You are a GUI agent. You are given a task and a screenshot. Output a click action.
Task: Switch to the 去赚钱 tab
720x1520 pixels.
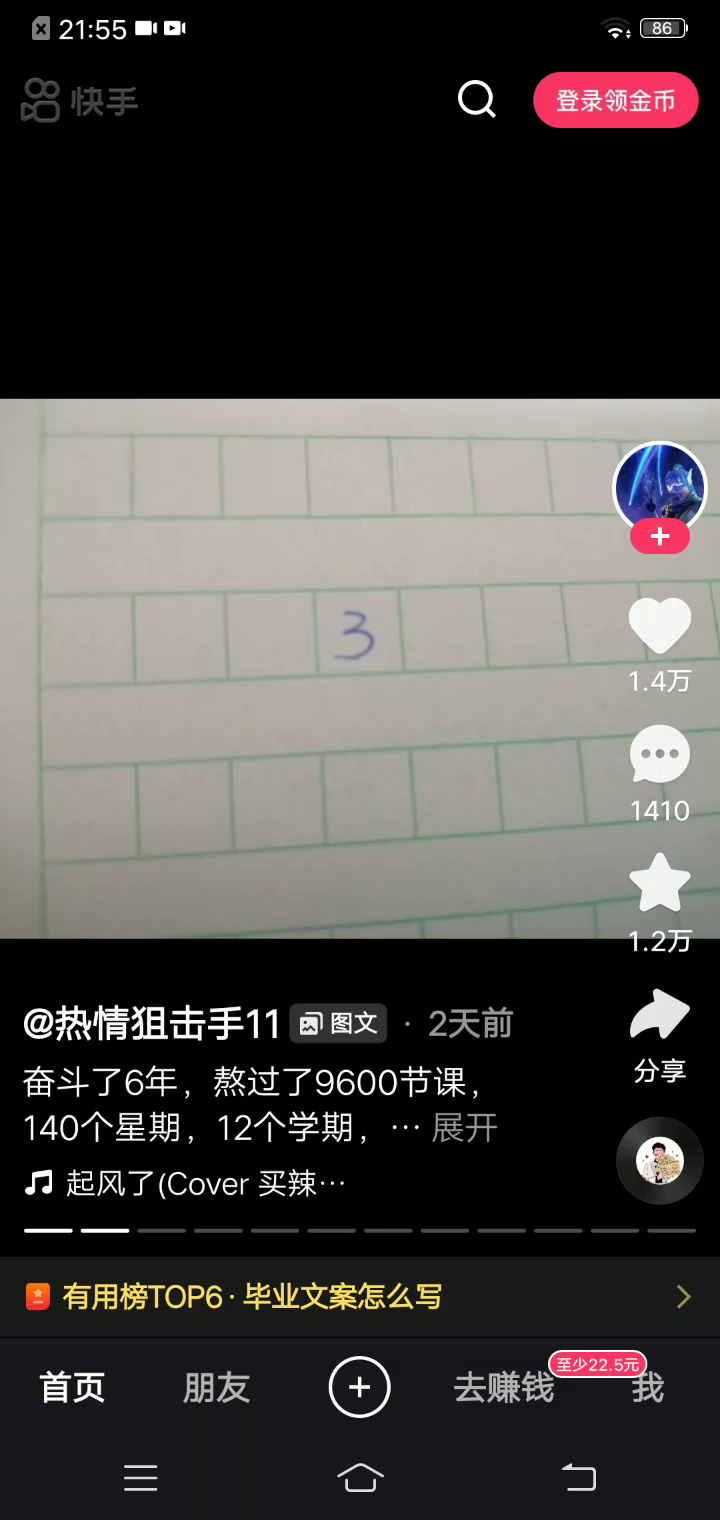click(x=503, y=1387)
